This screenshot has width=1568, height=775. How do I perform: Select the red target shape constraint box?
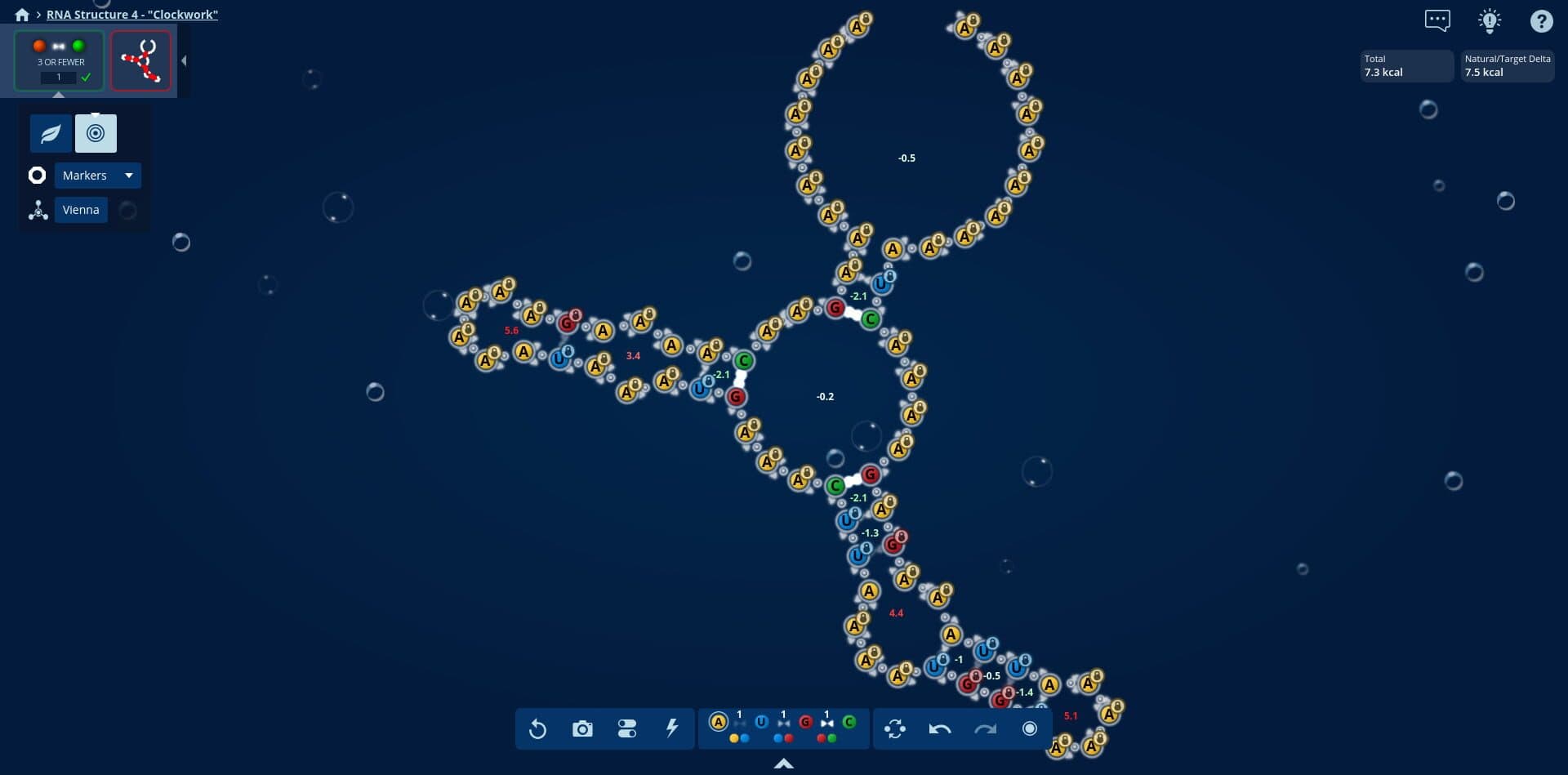click(140, 60)
